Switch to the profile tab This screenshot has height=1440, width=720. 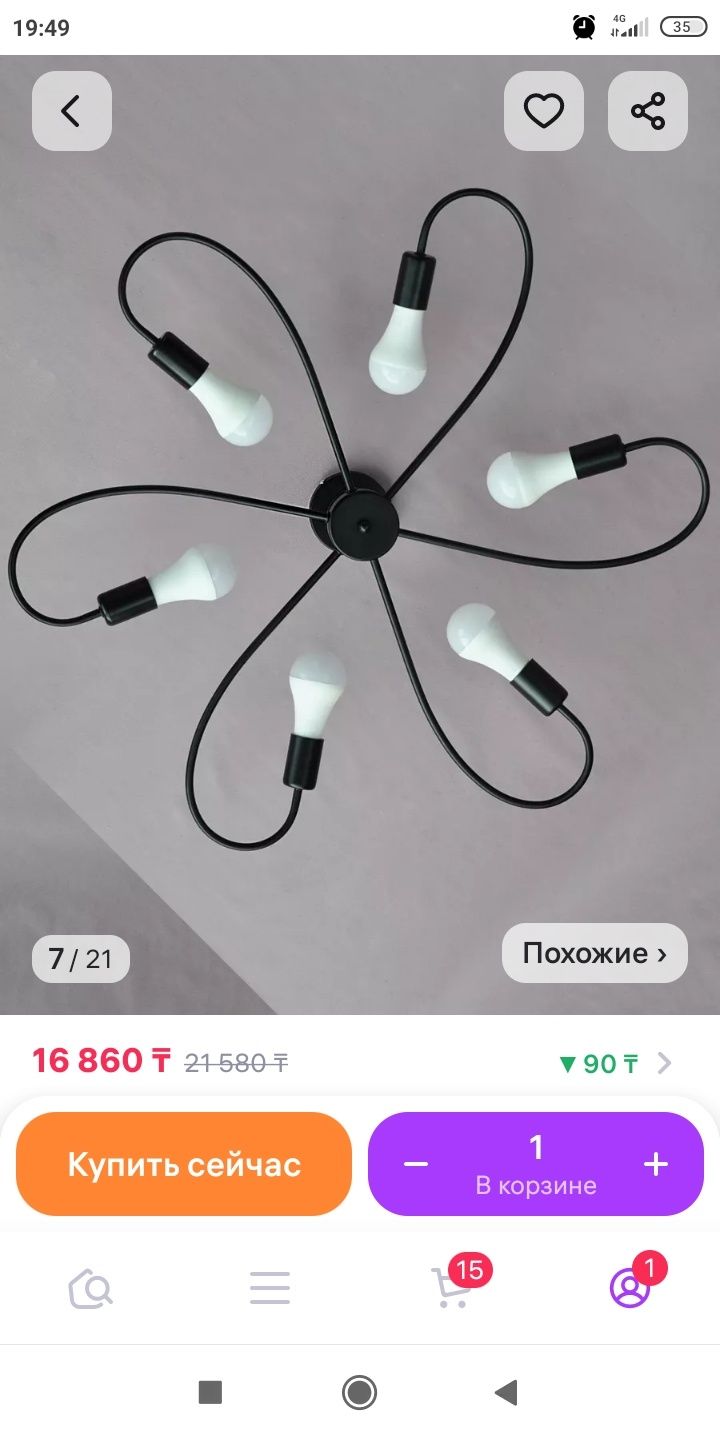tap(630, 1288)
